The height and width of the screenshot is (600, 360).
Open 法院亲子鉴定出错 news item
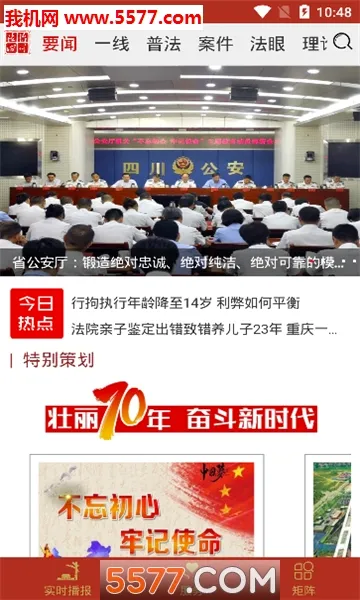204,329
